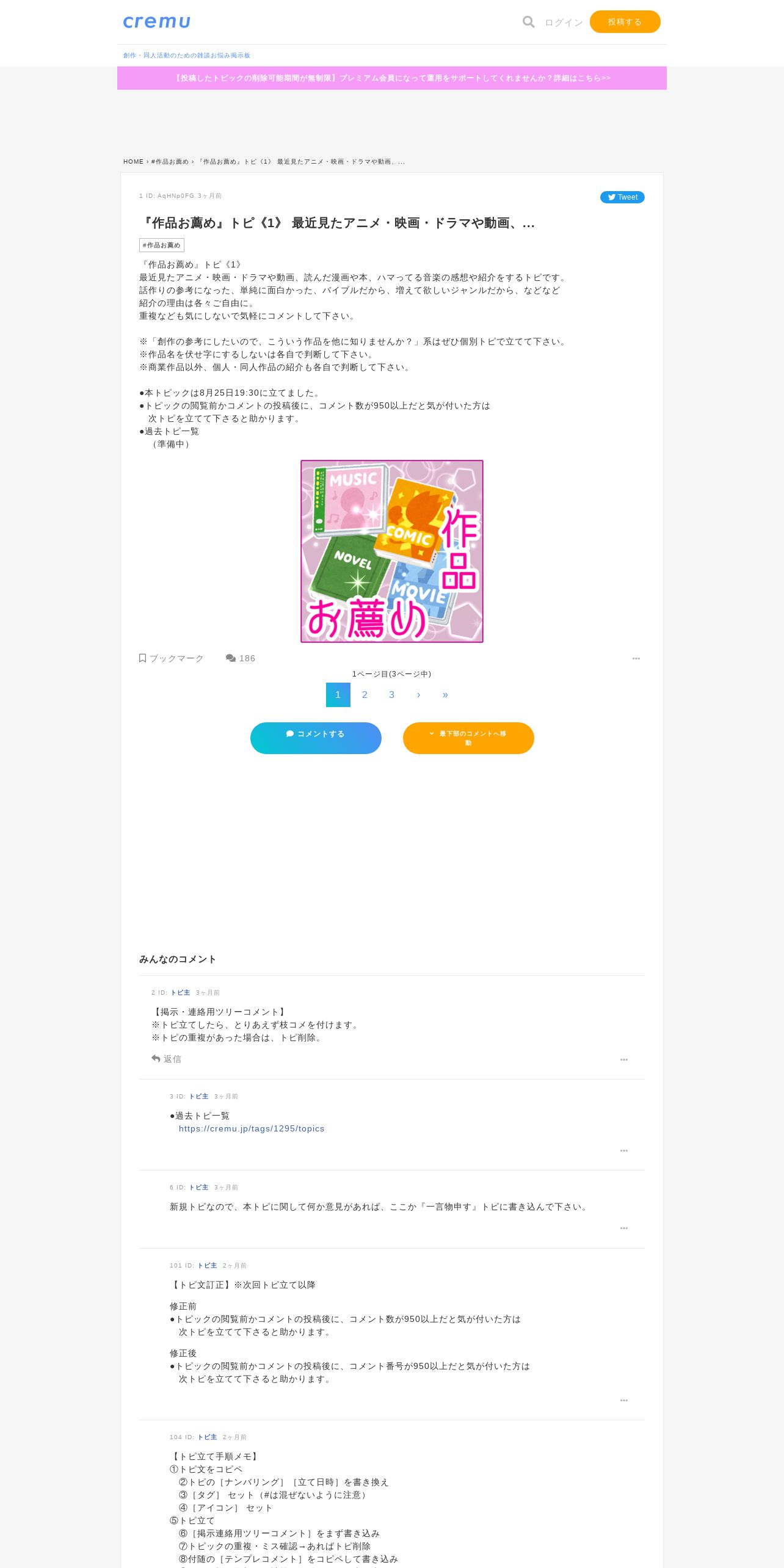Go to page 2 of comments
This screenshot has height=1568, width=784.
(365, 695)
